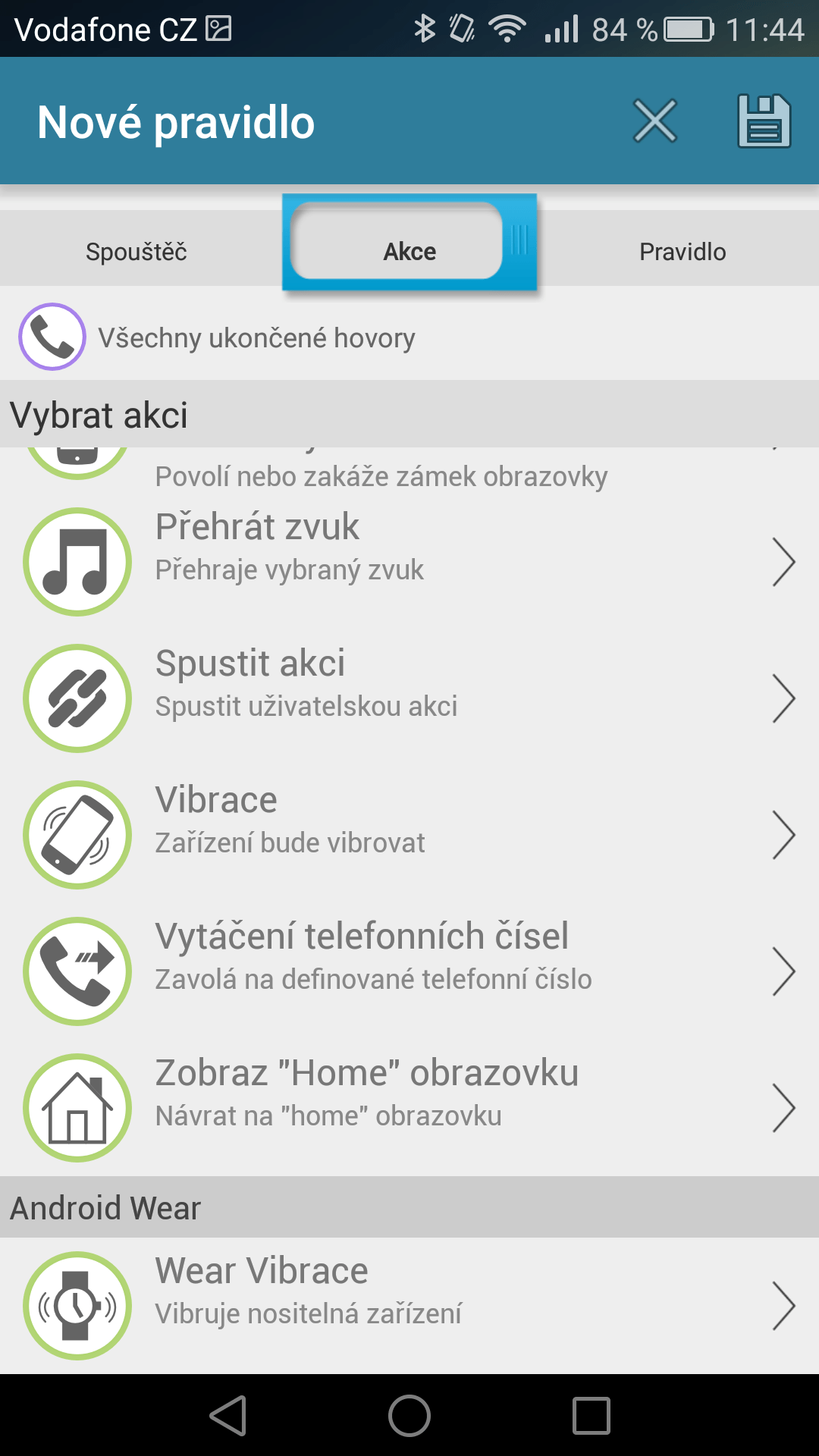Save the rule with the floppy disk icon
Screen dimensions: 819x1456
click(x=764, y=121)
